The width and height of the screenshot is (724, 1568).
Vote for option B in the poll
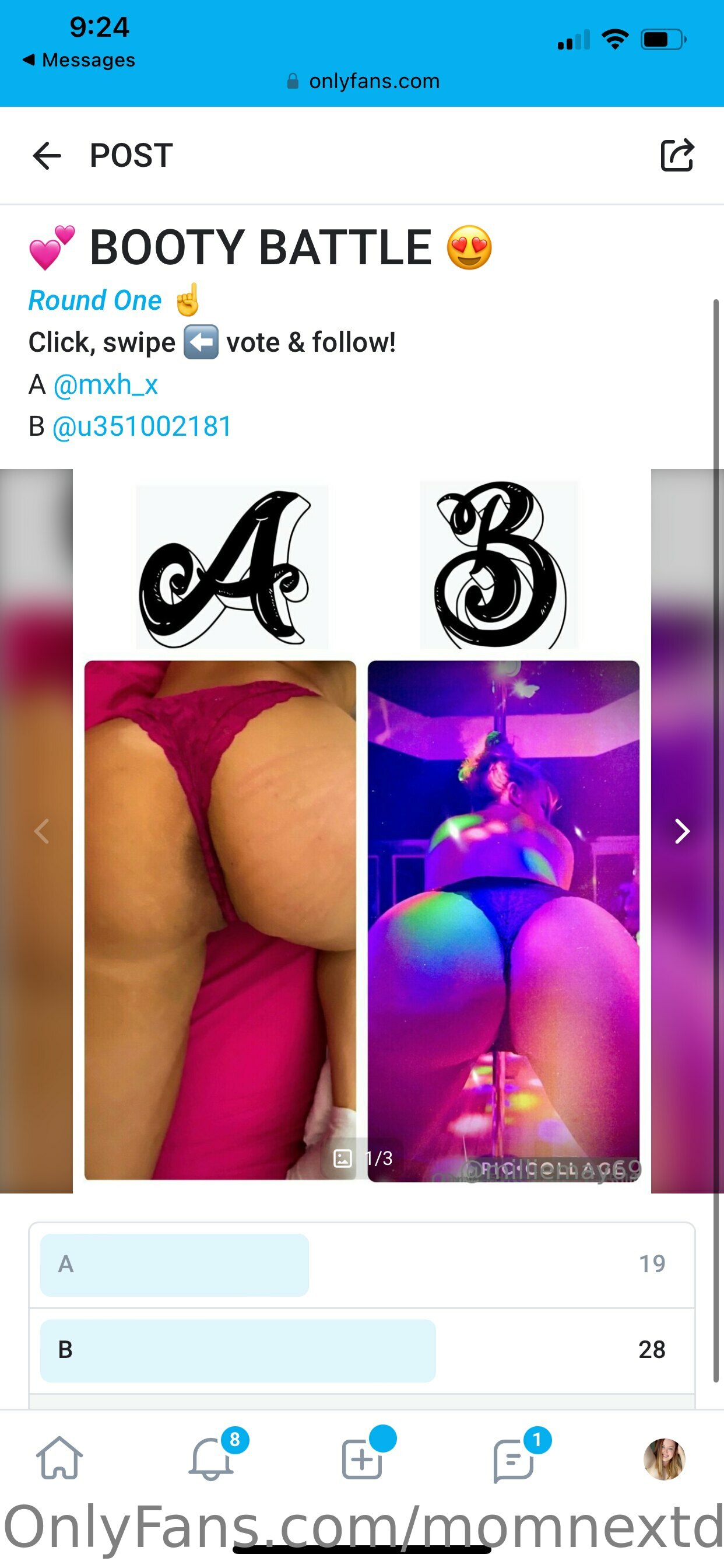[x=362, y=1350]
